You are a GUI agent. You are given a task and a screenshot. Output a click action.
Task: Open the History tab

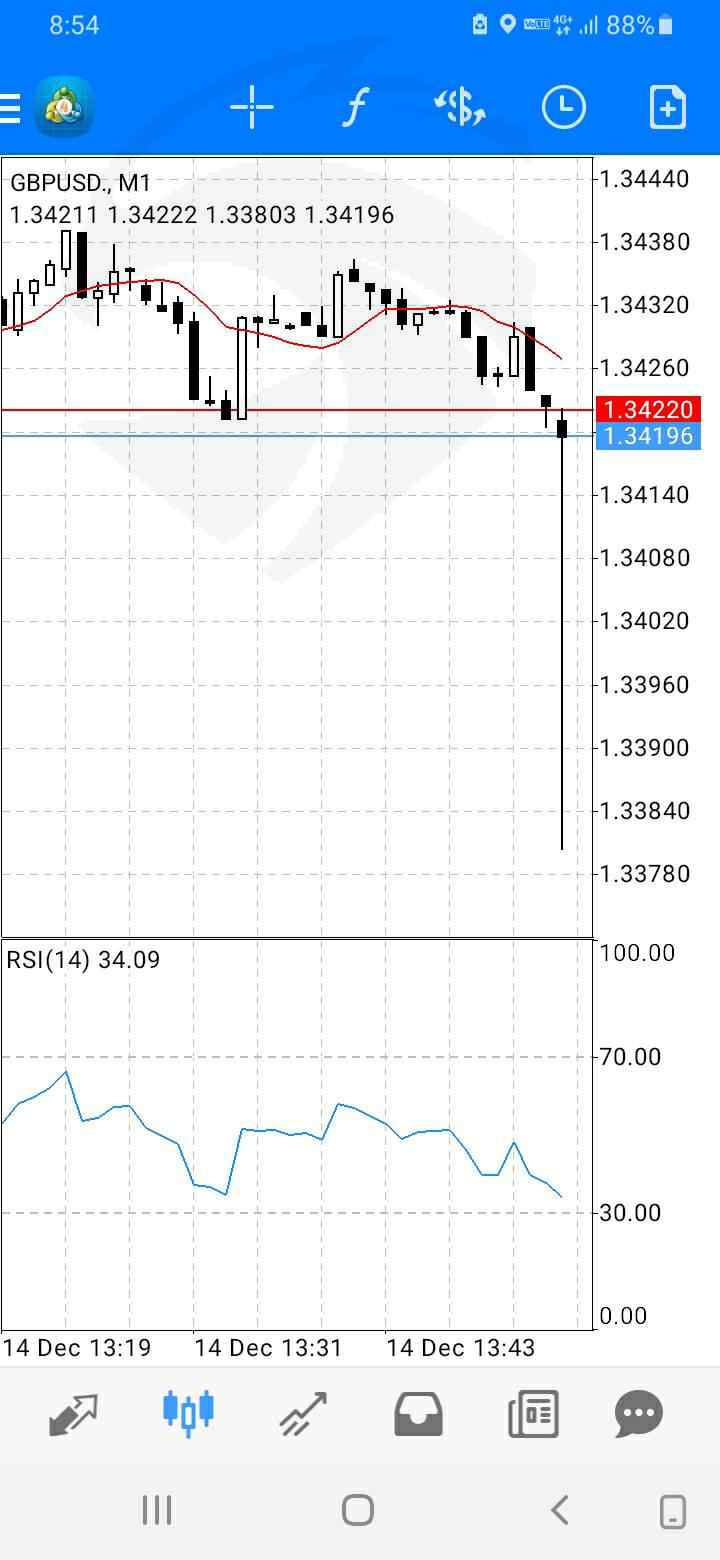click(418, 1413)
